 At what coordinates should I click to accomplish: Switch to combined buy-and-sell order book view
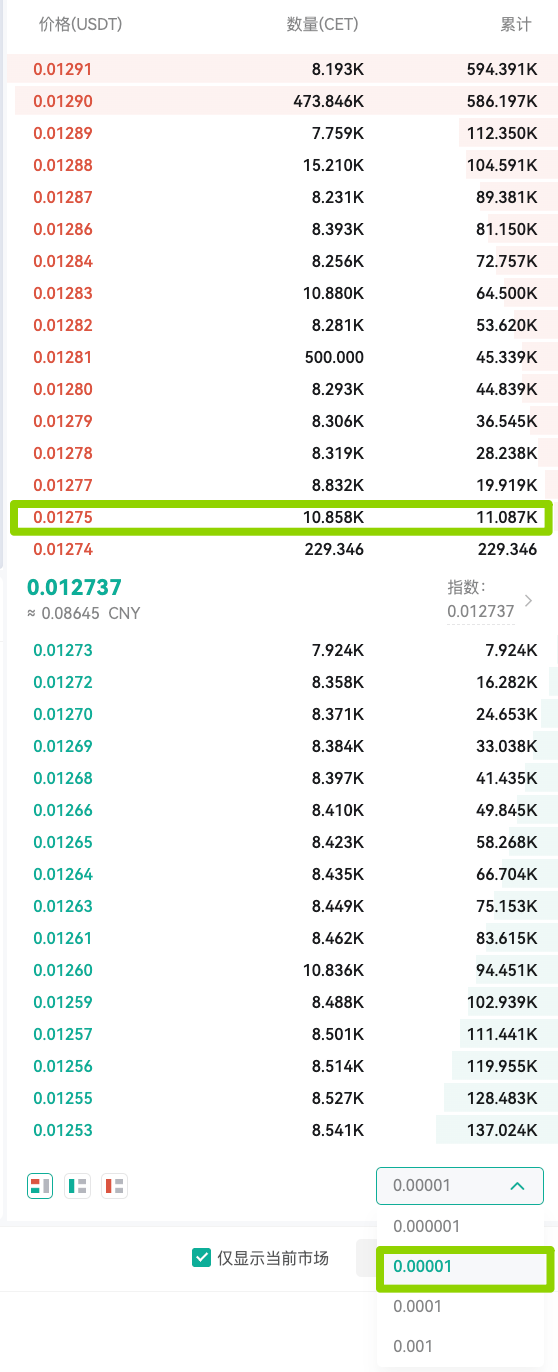coord(40,1186)
